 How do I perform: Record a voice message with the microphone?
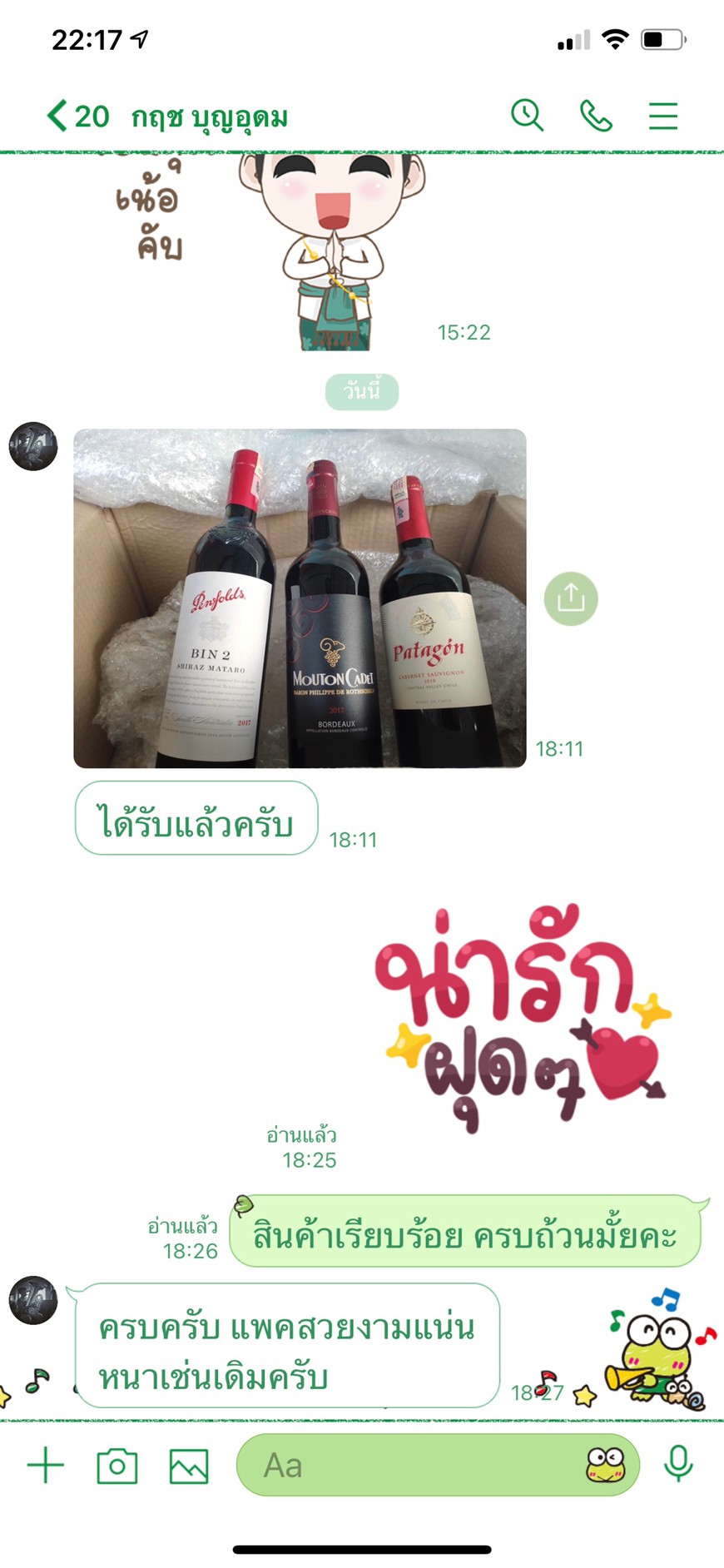(678, 1464)
